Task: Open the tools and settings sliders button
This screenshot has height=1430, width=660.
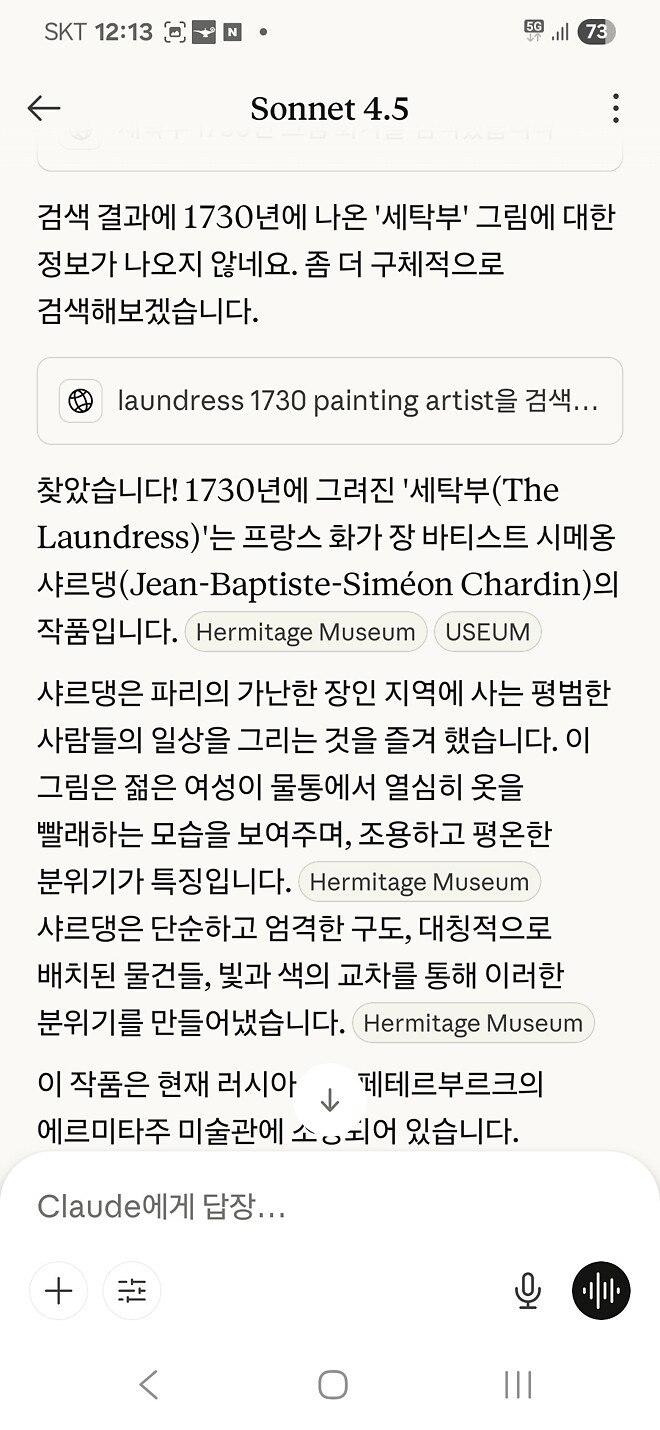Action: coord(132,1291)
